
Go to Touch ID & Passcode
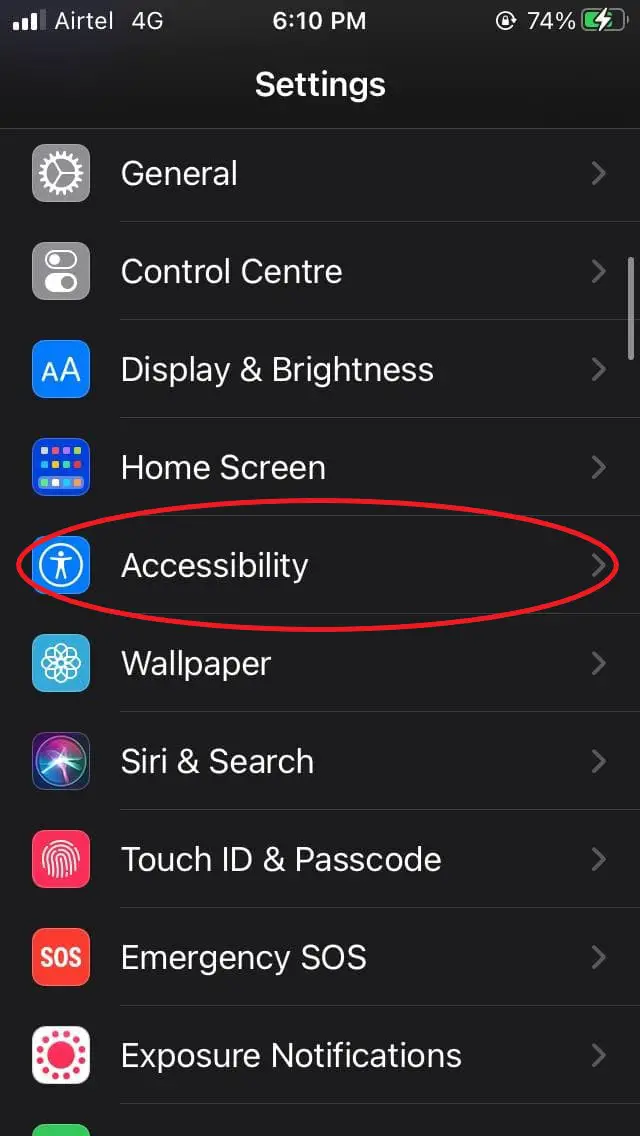pos(320,860)
